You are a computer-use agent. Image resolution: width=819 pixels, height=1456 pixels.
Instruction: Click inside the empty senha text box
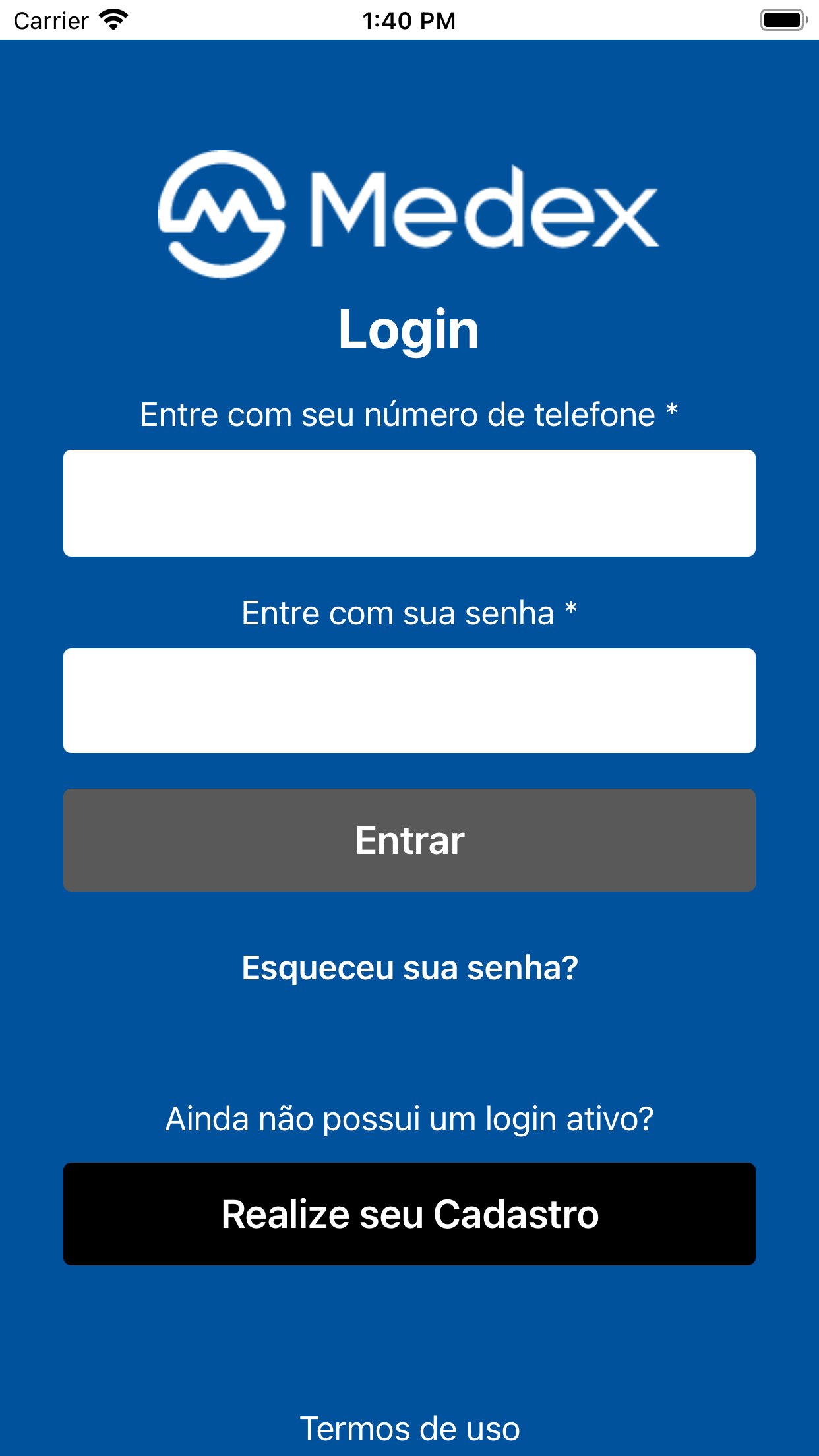pos(409,700)
